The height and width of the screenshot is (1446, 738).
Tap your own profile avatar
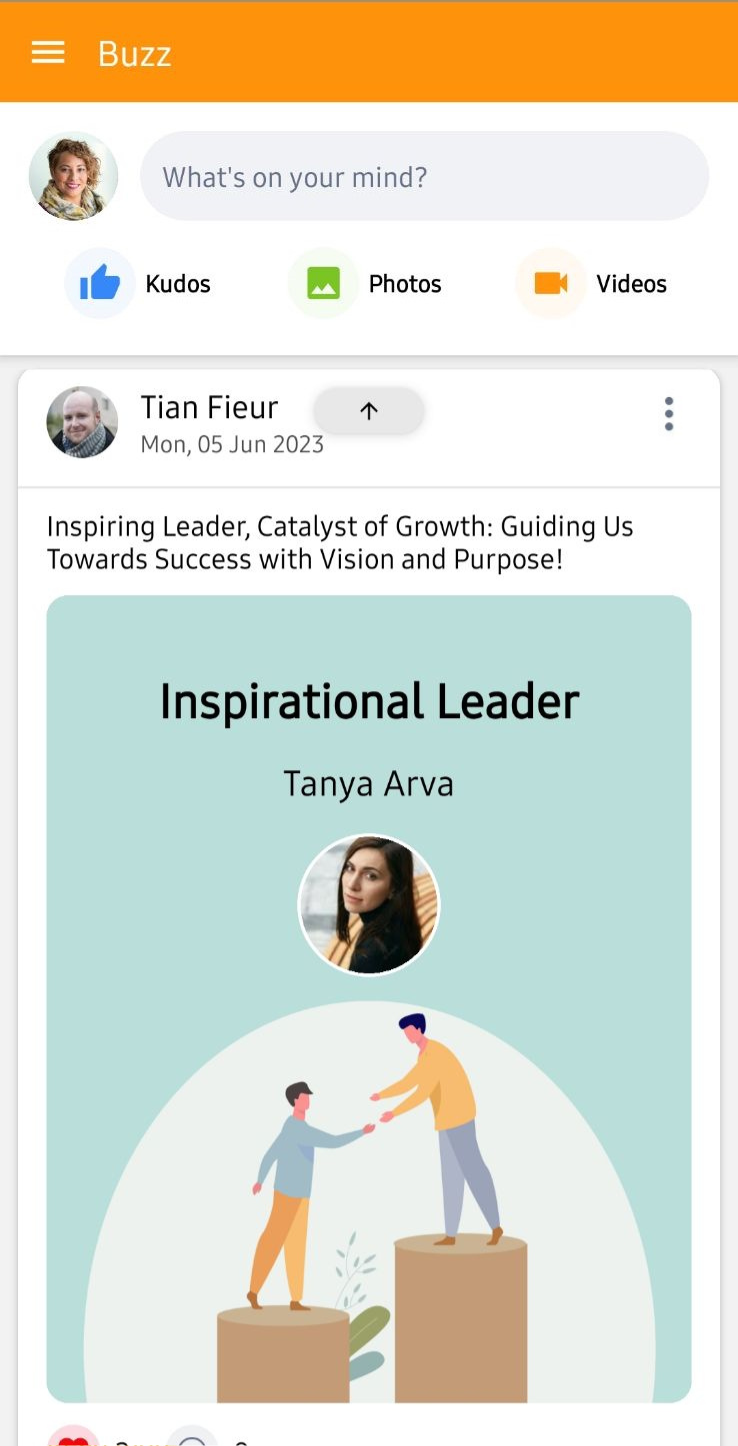73,177
